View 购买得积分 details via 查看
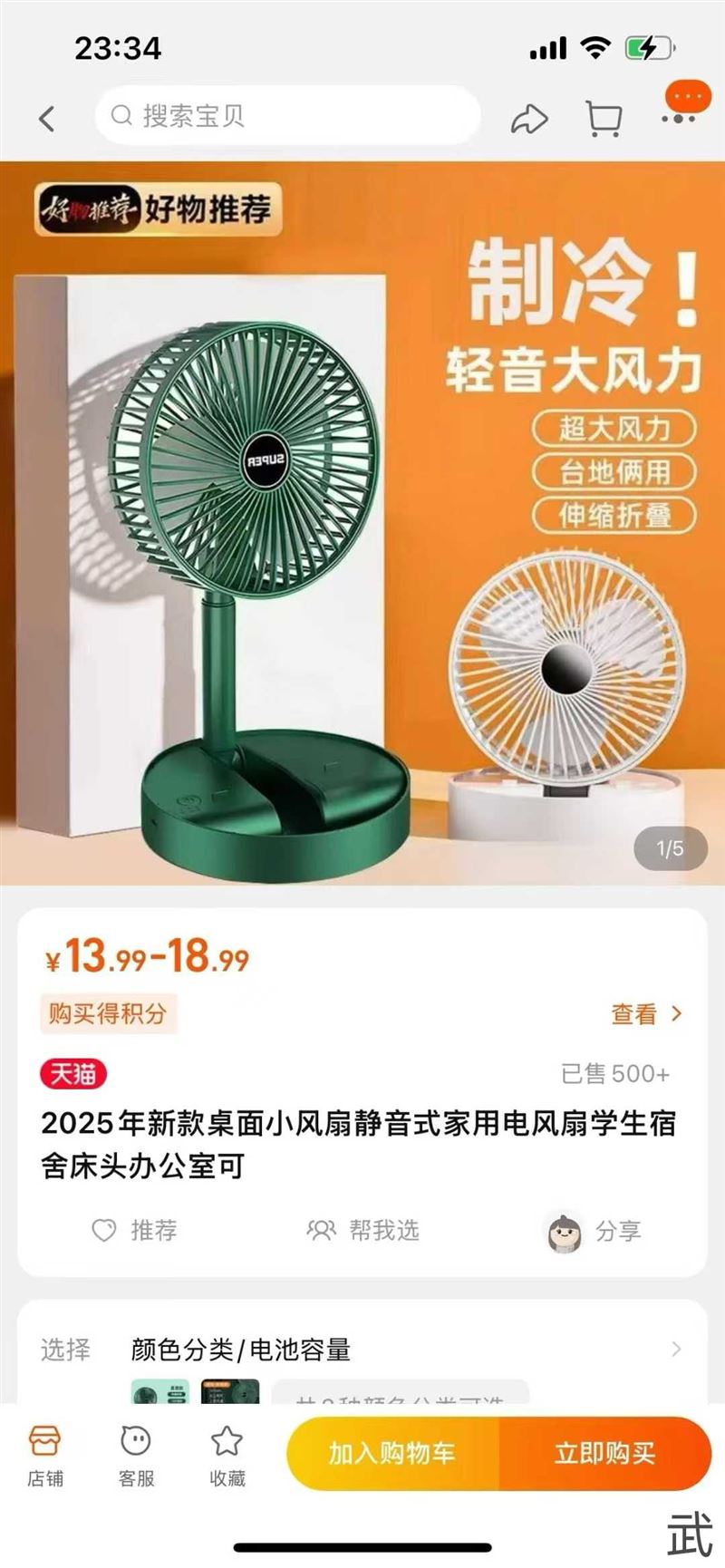The width and height of the screenshot is (725, 1568). click(x=646, y=1013)
